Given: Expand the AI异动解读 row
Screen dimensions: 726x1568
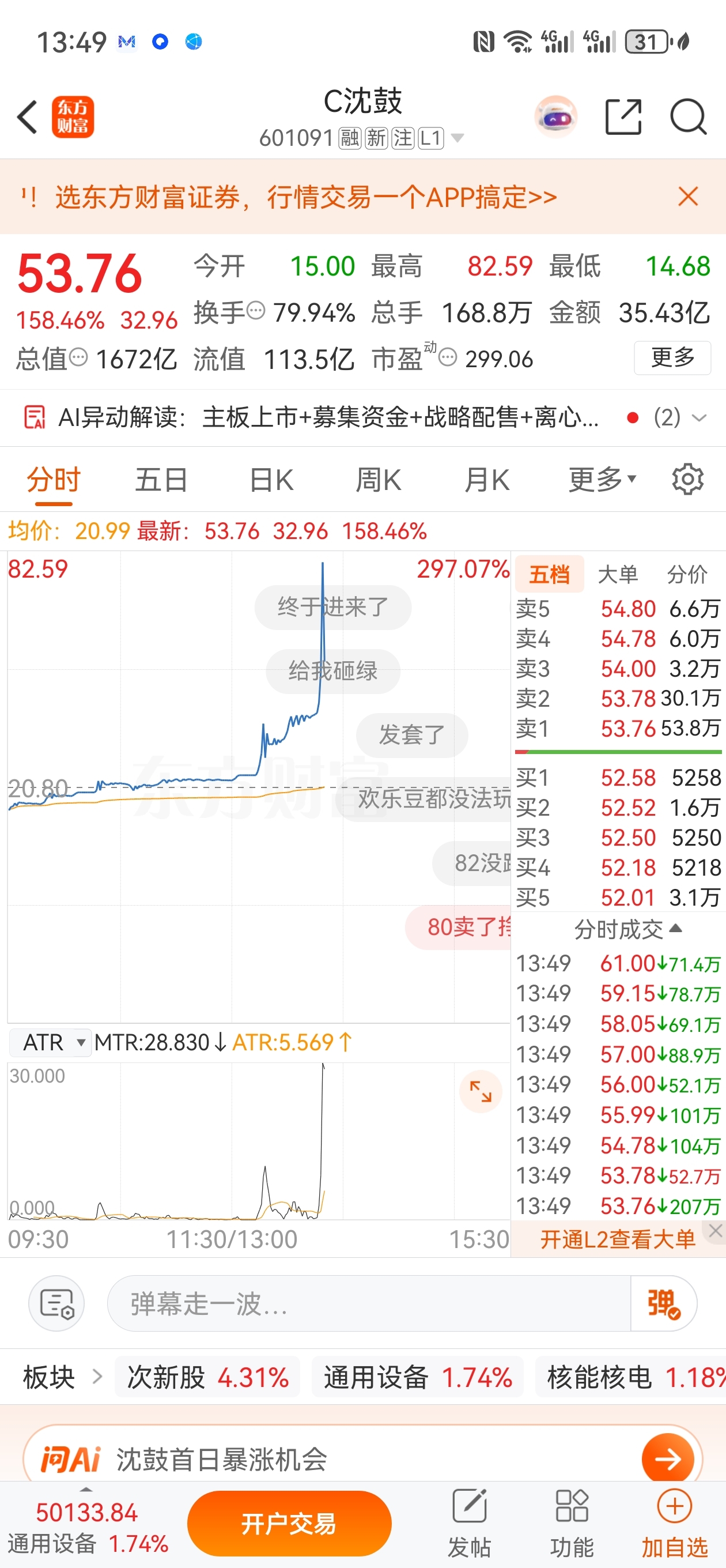Looking at the screenshot, I should (698, 417).
